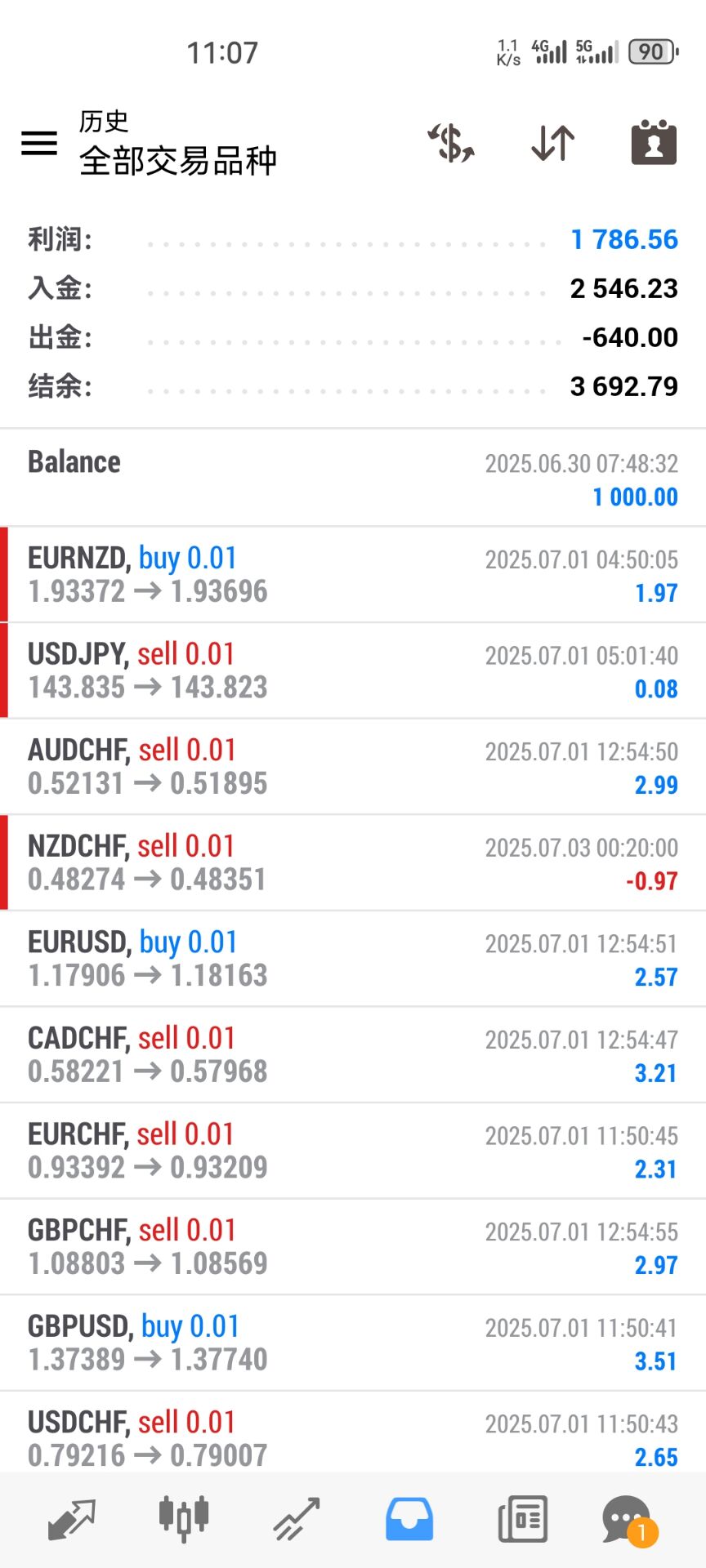The image size is (706, 1568).
Task: Switch to the Trade tab
Action: click(297, 1519)
